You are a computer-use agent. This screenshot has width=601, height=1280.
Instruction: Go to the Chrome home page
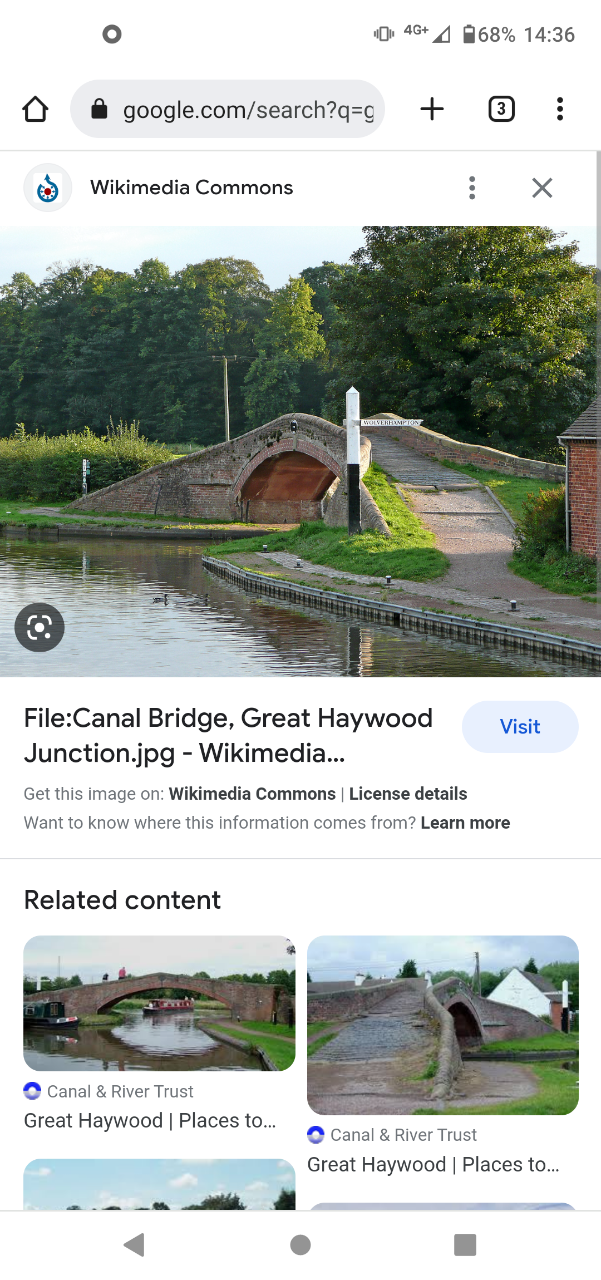pyautogui.click(x=35, y=109)
